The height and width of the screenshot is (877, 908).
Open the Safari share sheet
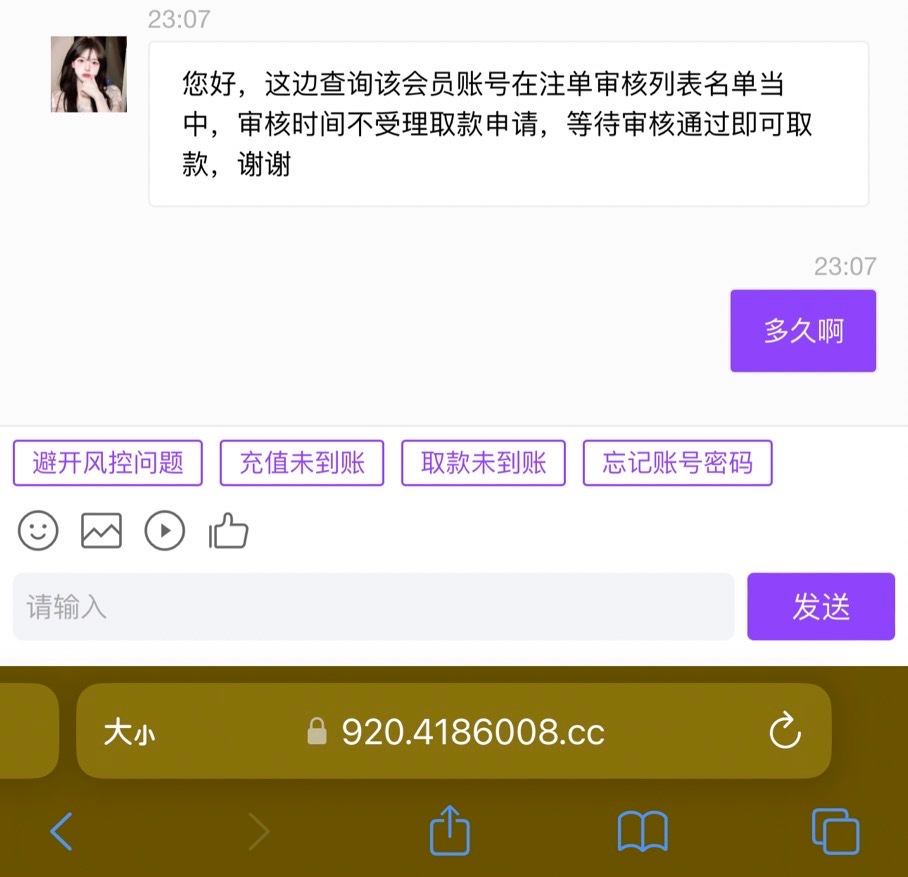[450, 831]
